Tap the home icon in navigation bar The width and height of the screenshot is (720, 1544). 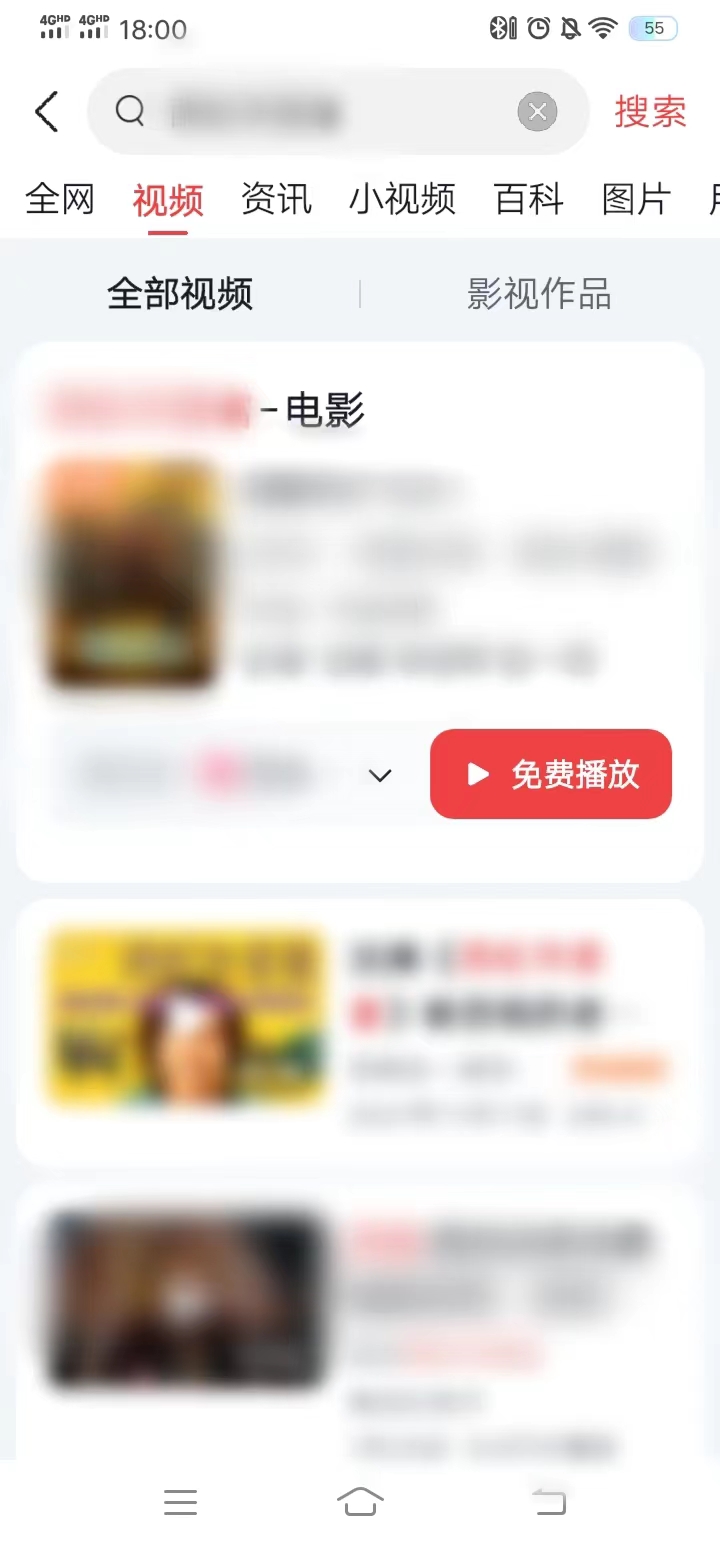(360, 1501)
